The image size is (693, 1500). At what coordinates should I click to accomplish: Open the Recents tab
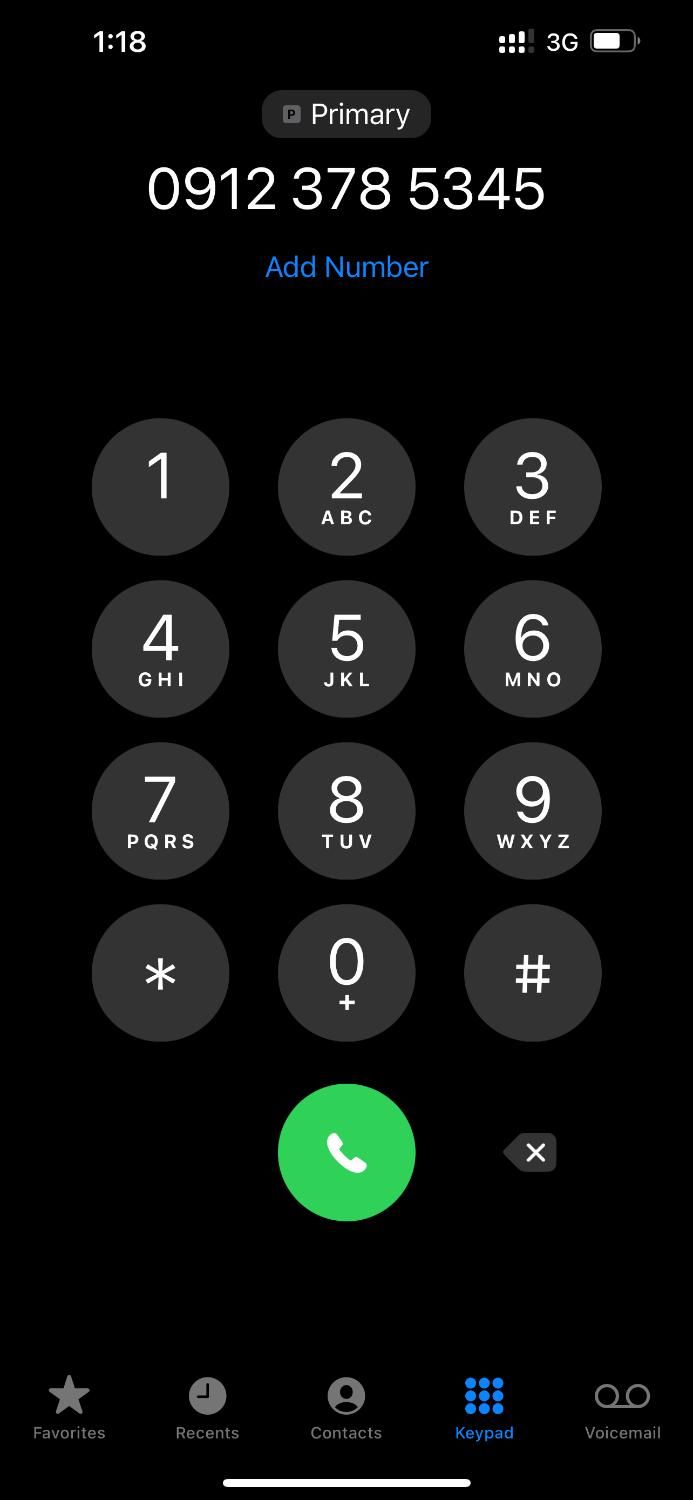(x=207, y=1407)
